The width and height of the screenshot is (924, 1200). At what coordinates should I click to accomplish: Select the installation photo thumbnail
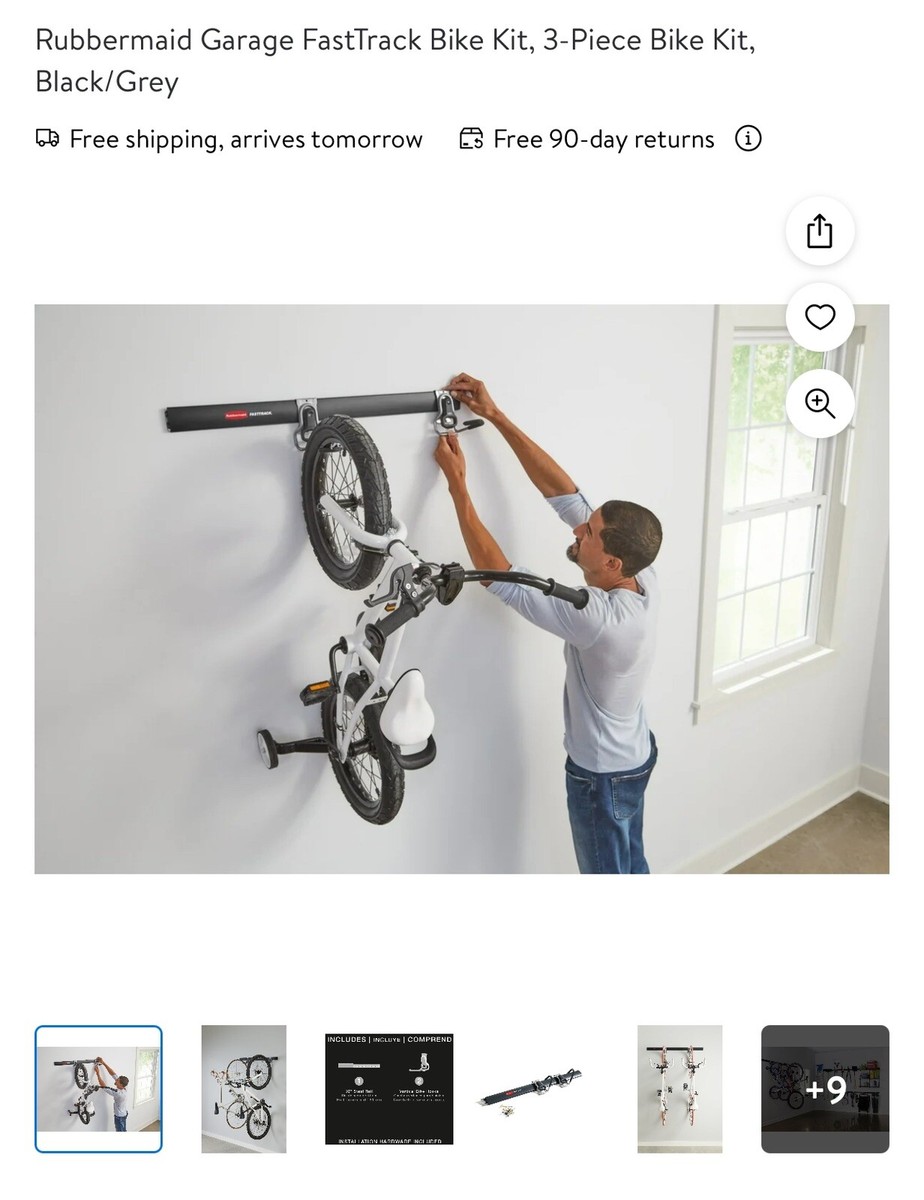pyautogui.click(x=98, y=1088)
